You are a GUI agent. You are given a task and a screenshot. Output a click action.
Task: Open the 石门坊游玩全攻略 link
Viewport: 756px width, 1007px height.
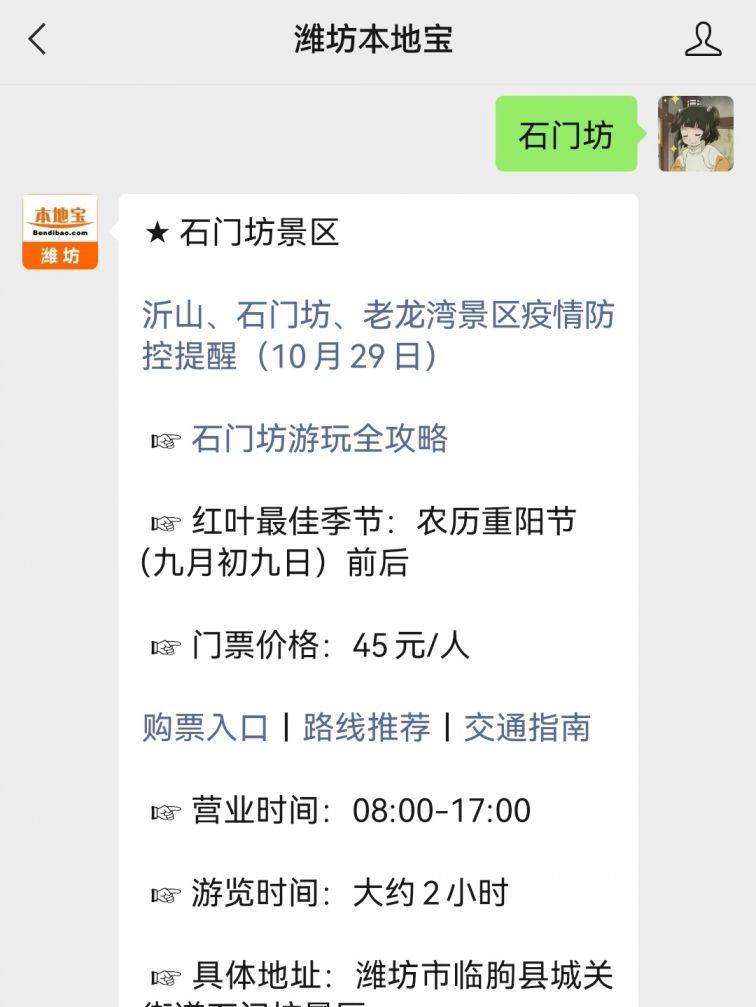click(x=320, y=439)
